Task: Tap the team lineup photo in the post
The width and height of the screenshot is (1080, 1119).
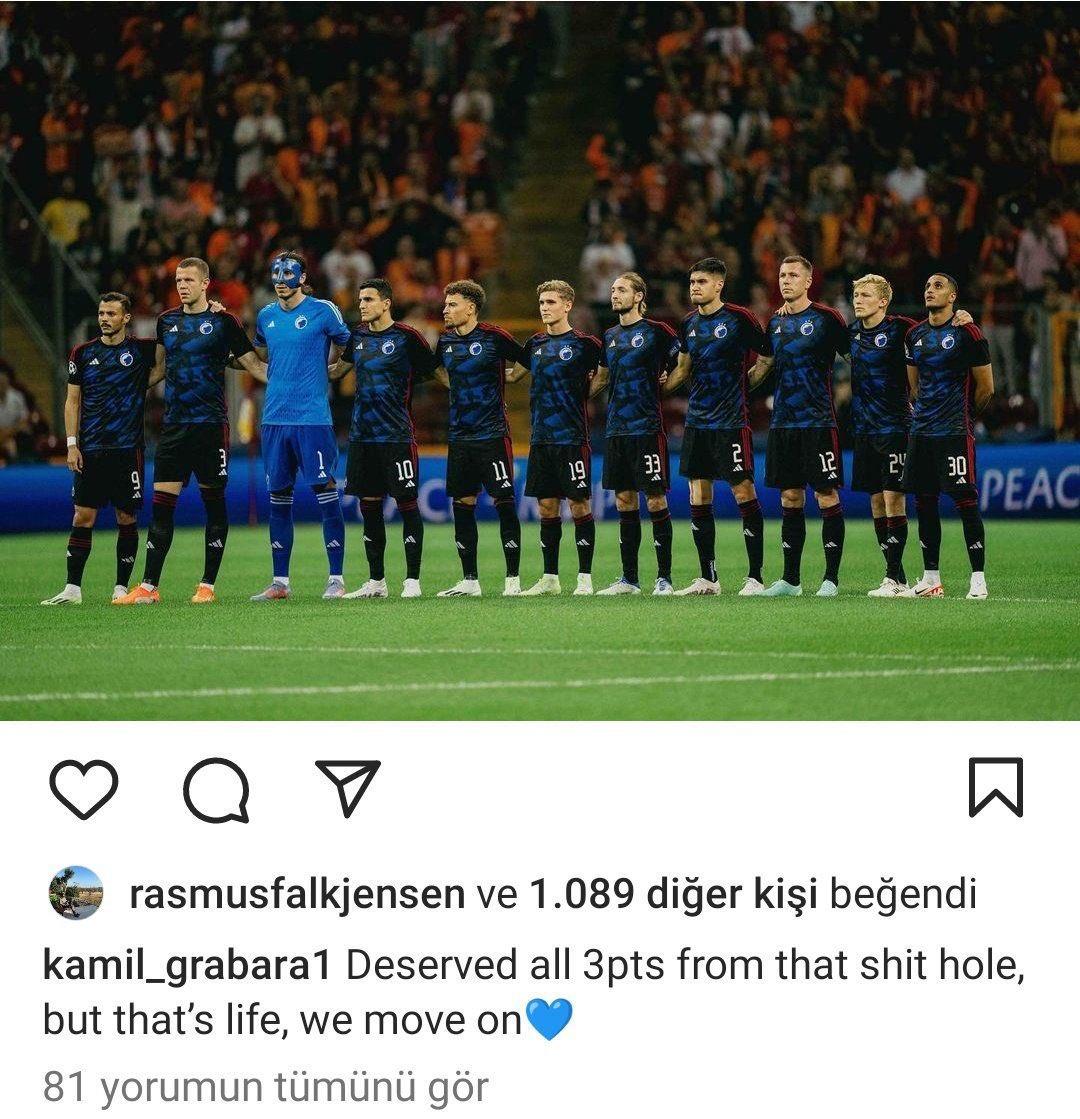Action: pyautogui.click(x=540, y=360)
